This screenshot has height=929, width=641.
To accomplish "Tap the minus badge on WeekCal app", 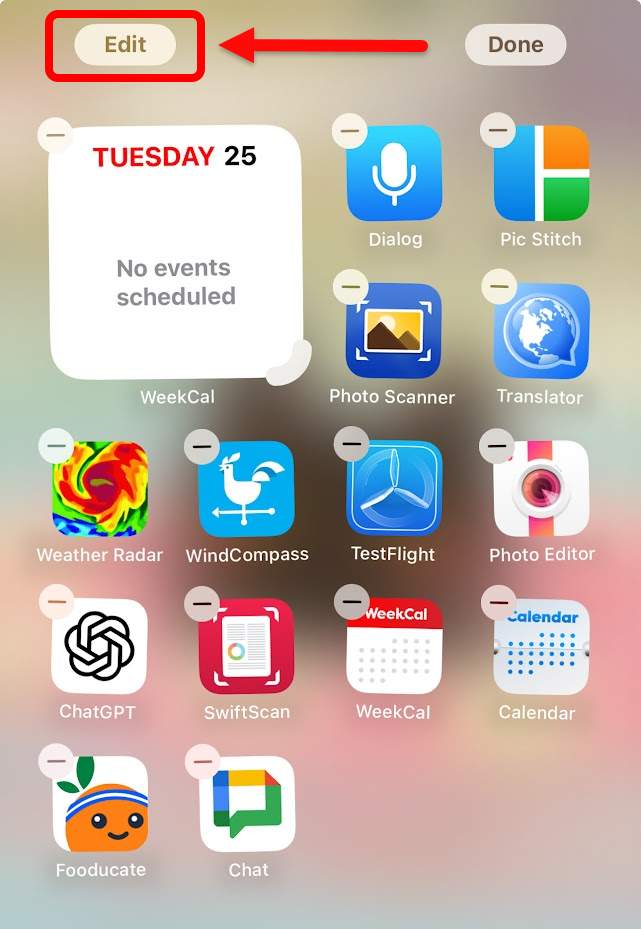I will click(x=350, y=601).
